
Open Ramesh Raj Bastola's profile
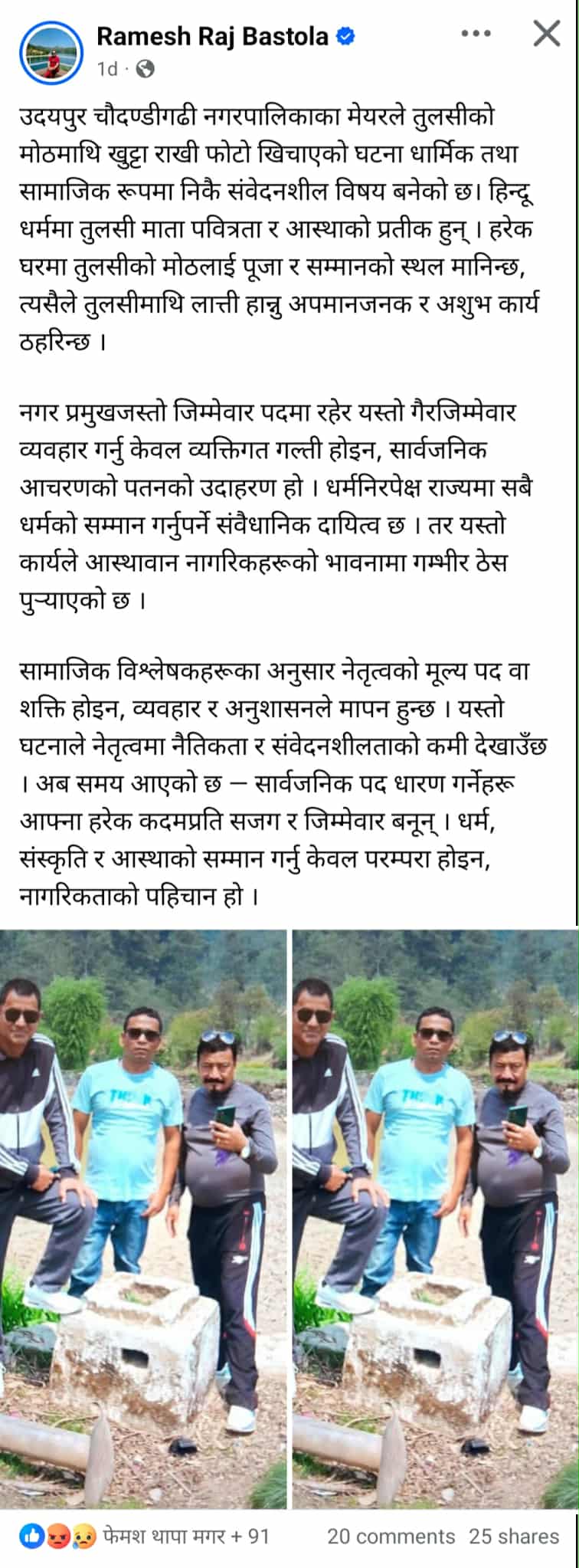tap(212, 36)
